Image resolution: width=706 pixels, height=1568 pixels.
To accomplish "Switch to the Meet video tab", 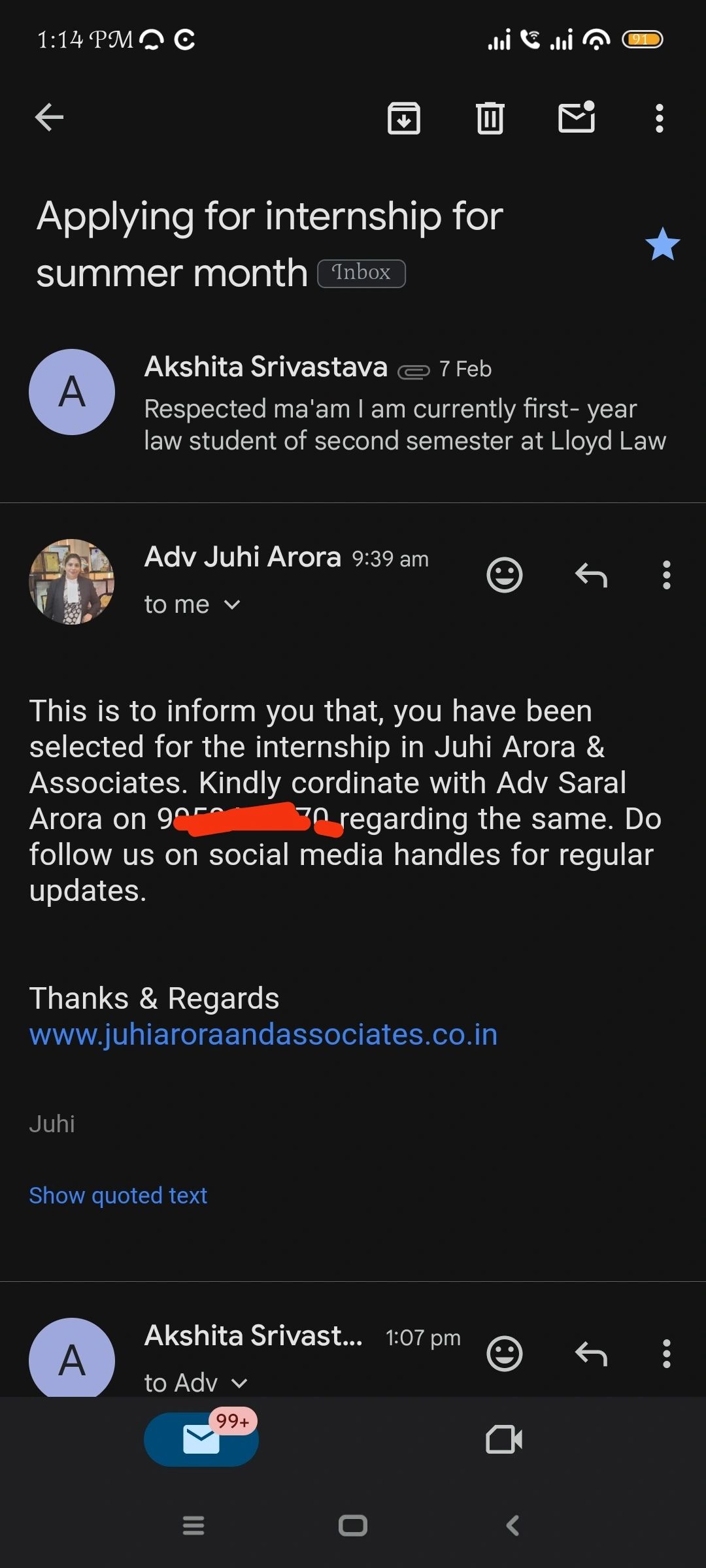I will pyautogui.click(x=504, y=1439).
